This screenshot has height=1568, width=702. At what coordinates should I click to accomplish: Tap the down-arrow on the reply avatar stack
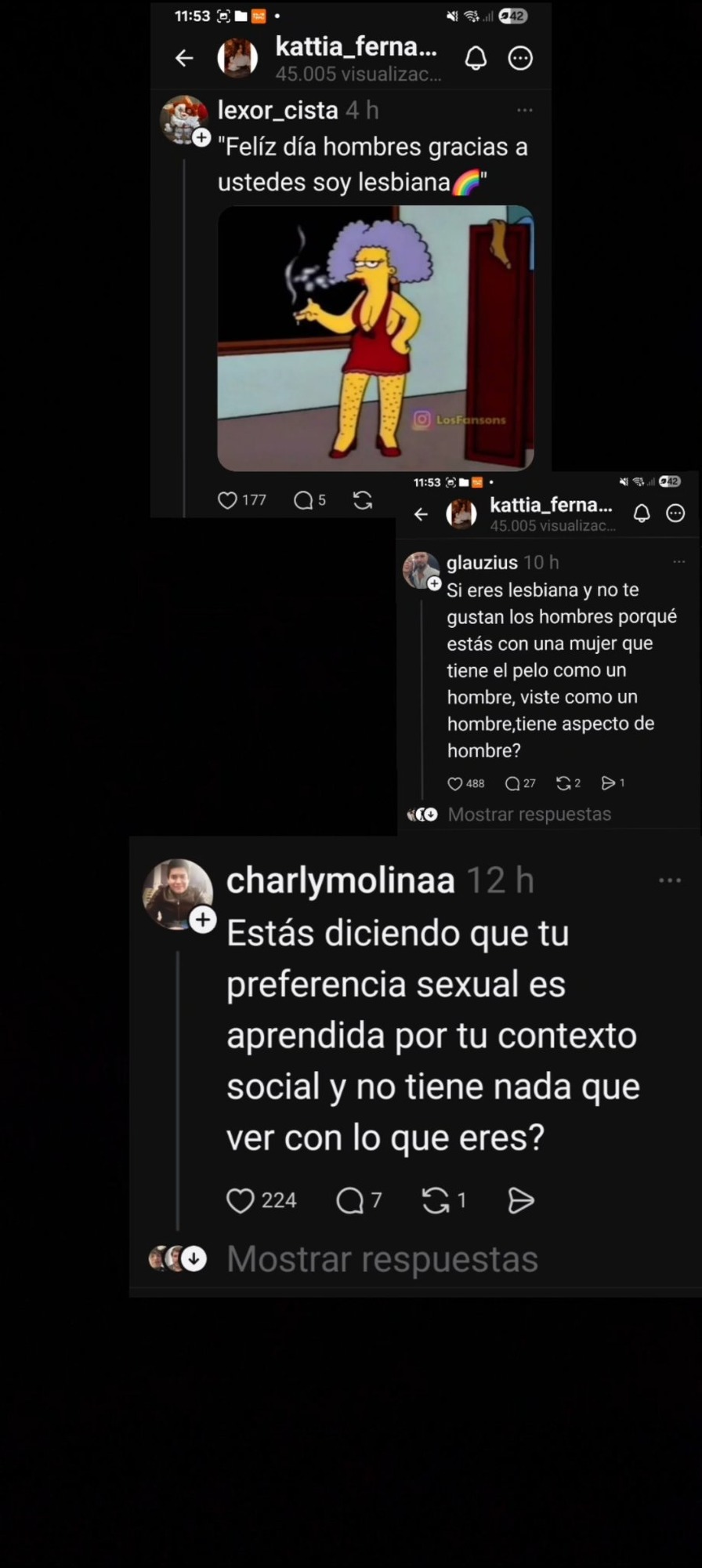[x=194, y=1259]
